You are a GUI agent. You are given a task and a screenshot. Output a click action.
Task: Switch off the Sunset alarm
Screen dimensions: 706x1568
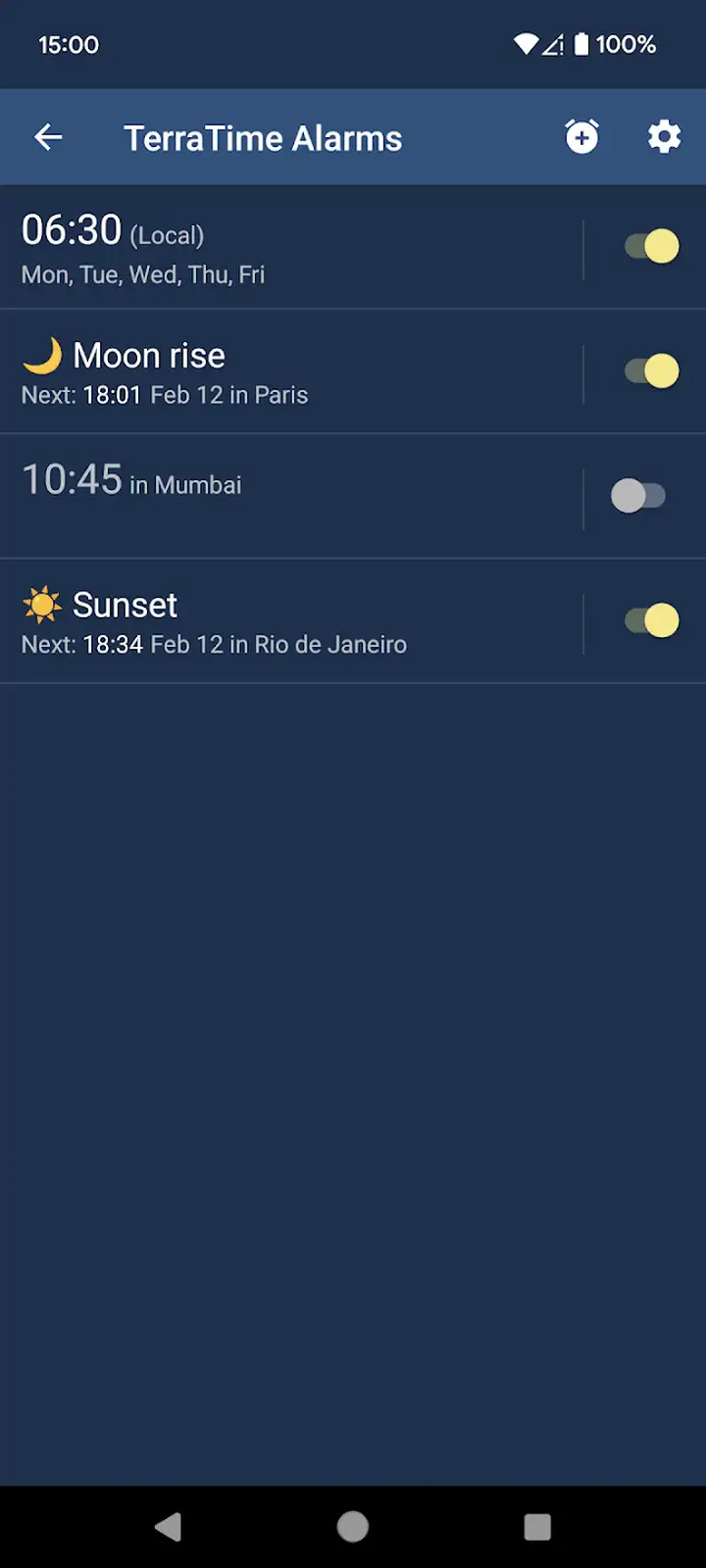pos(652,620)
